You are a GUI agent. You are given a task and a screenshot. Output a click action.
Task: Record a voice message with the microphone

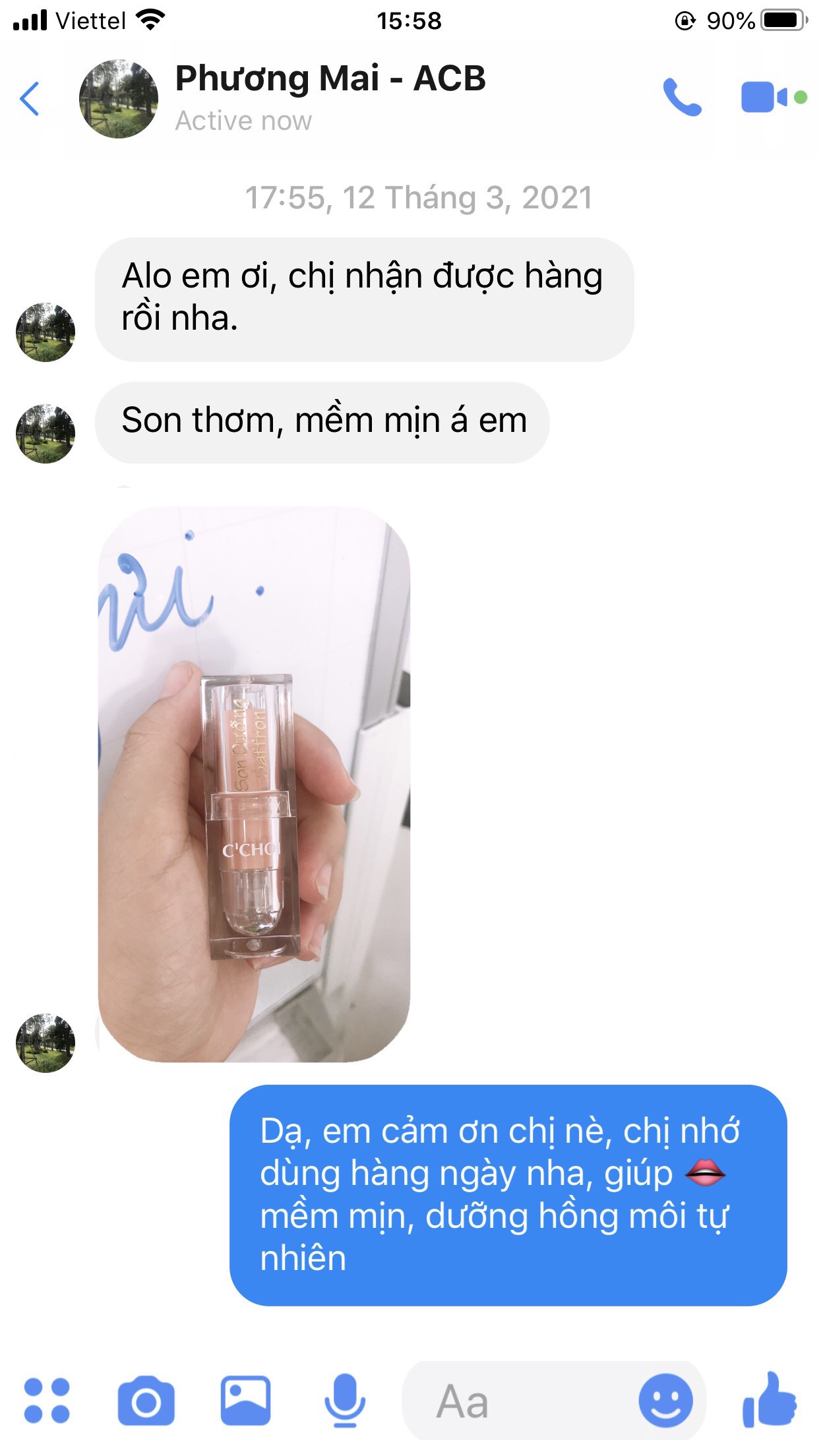click(x=345, y=1401)
